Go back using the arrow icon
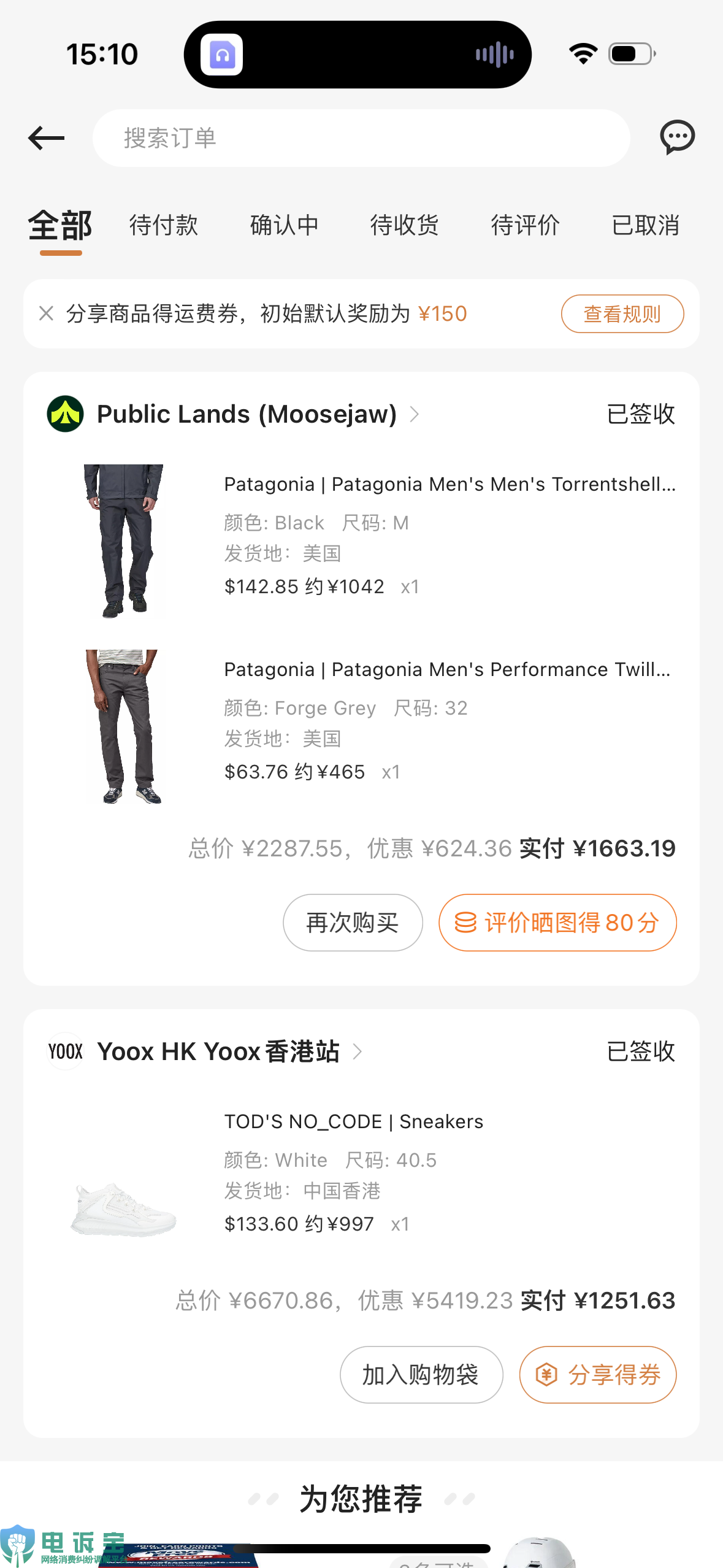 47,138
